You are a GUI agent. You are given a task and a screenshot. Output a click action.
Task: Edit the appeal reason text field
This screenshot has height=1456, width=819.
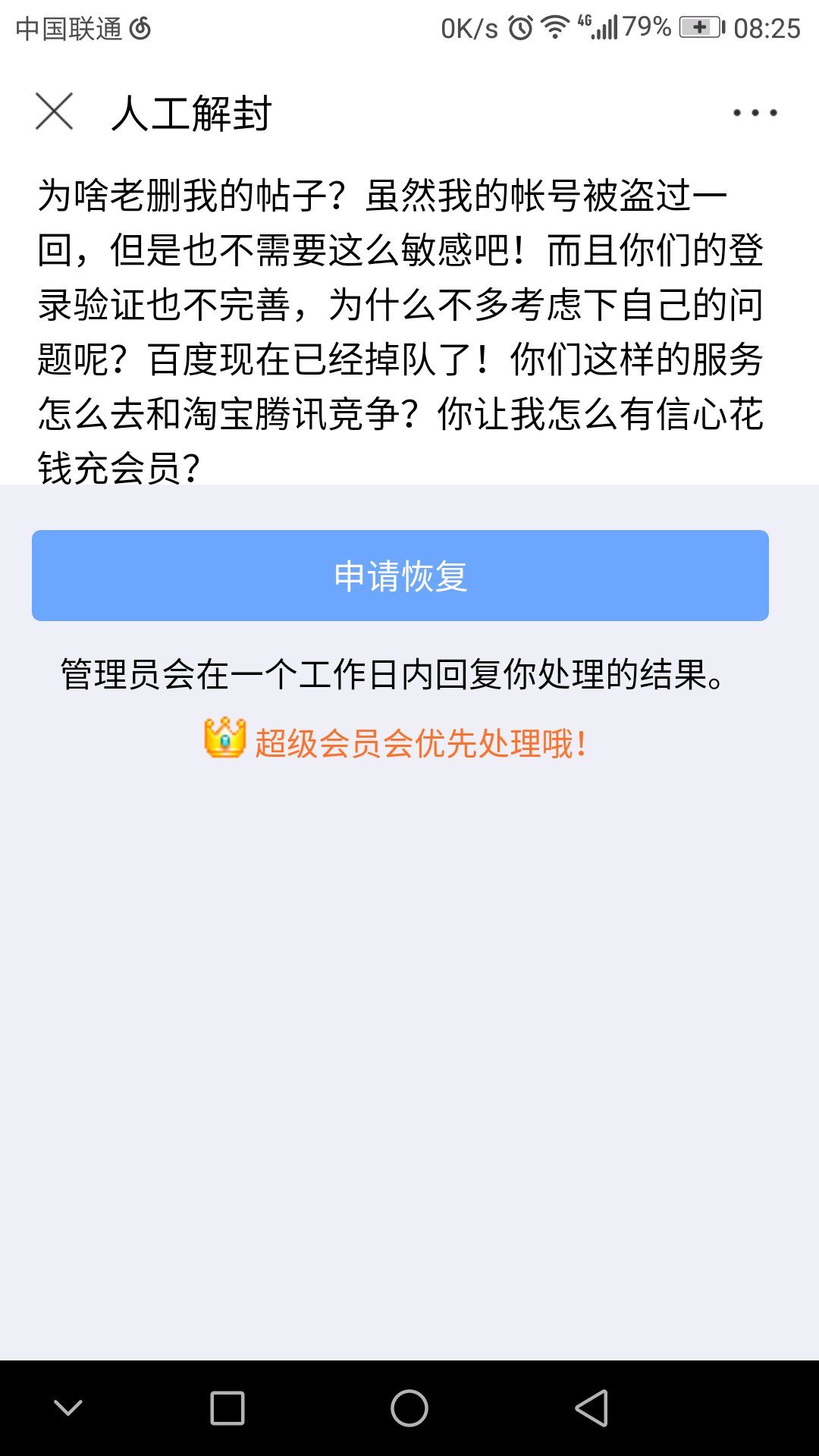[400, 330]
